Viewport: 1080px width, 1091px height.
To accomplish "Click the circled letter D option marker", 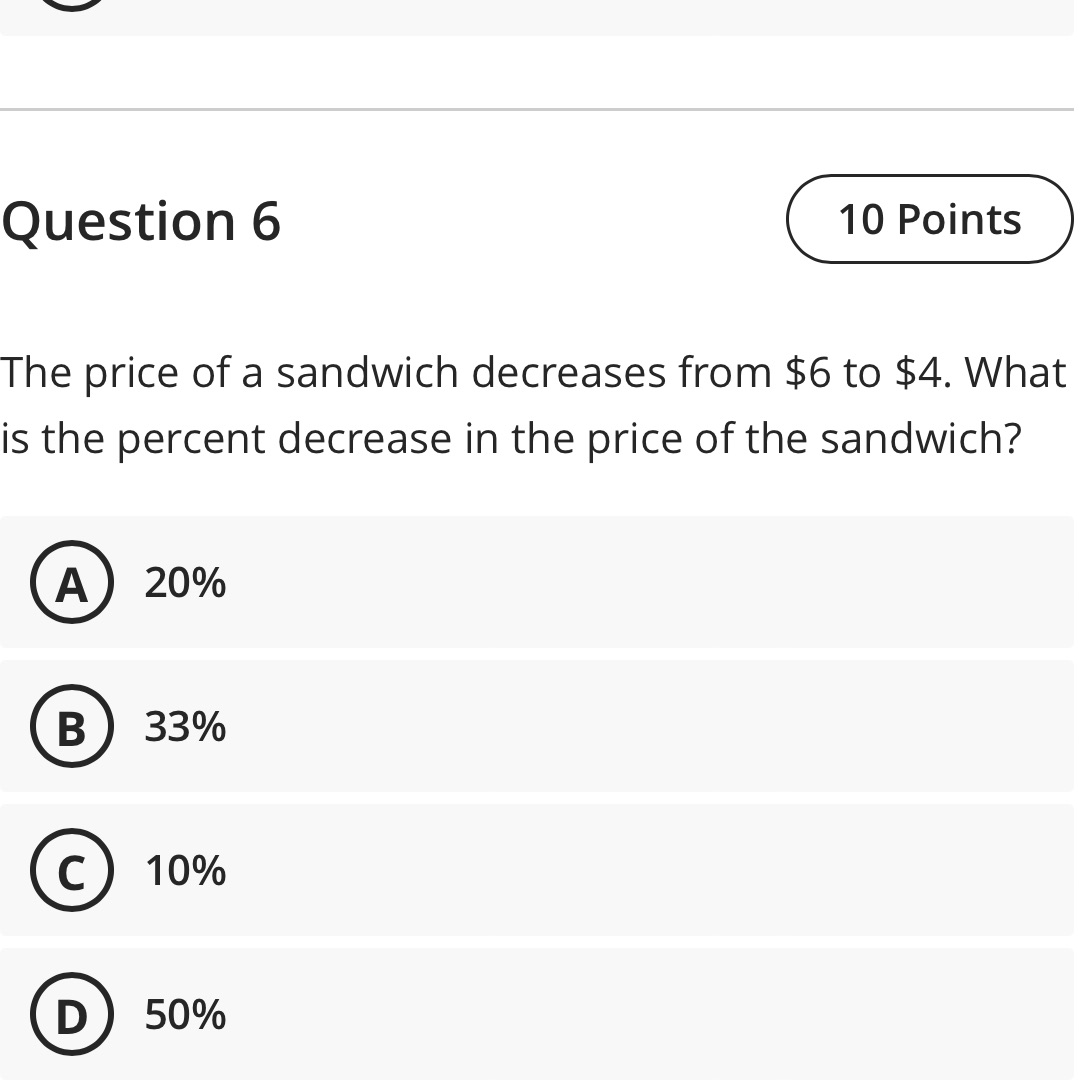I will pyautogui.click(x=72, y=1014).
